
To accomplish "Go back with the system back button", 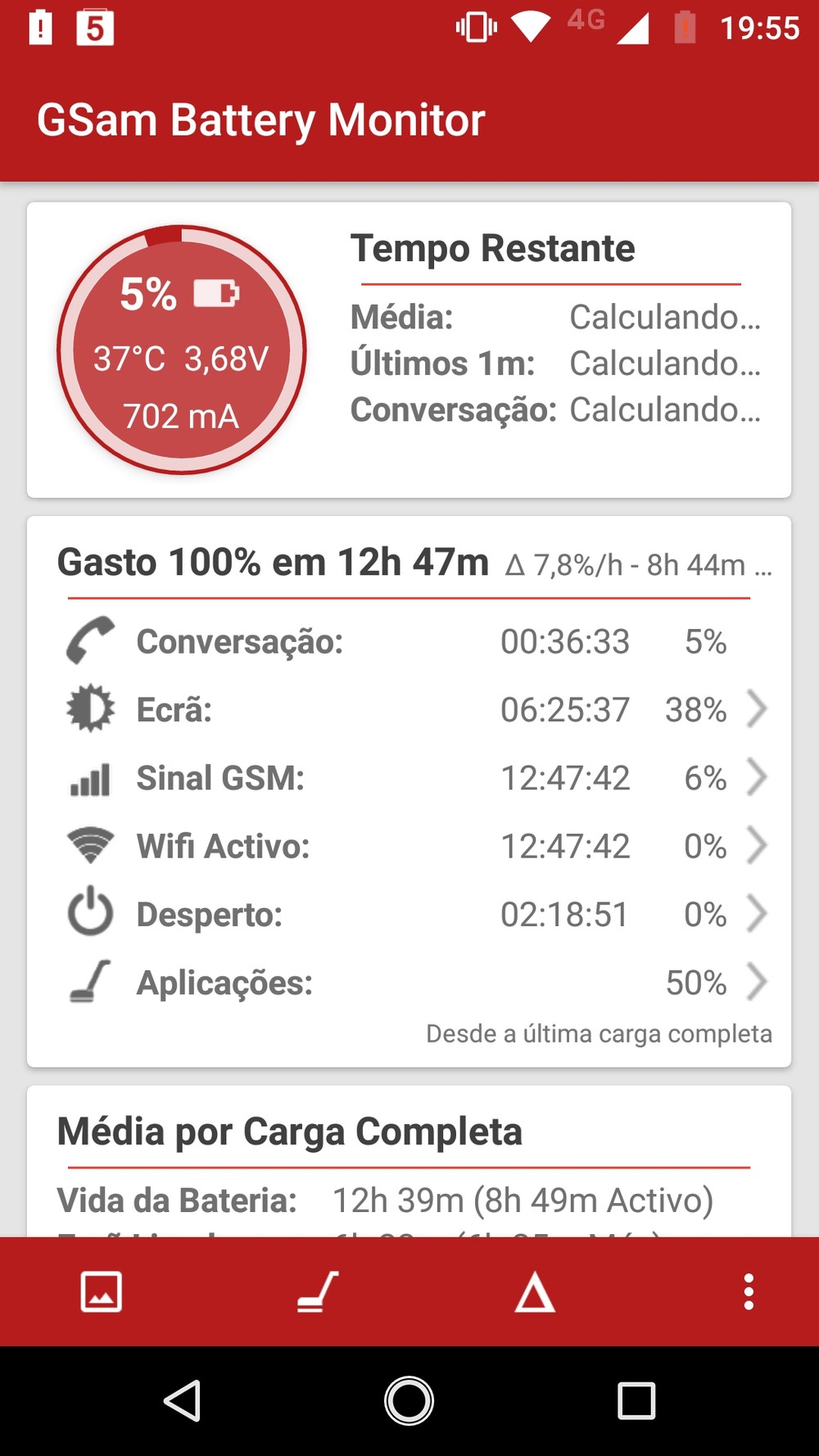I will click(183, 1400).
